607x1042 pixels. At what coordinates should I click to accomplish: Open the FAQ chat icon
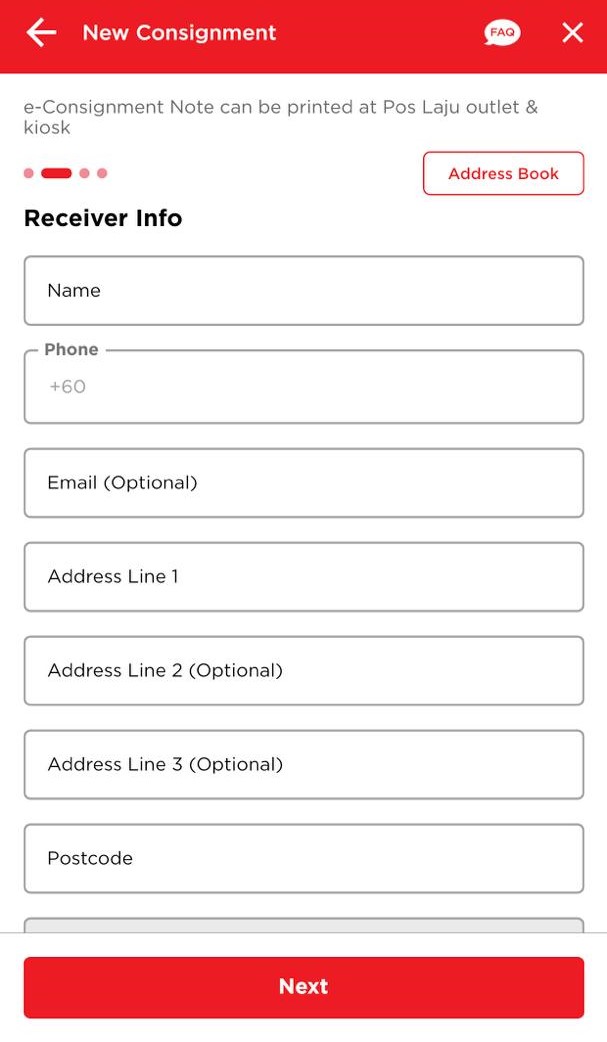[x=502, y=33]
